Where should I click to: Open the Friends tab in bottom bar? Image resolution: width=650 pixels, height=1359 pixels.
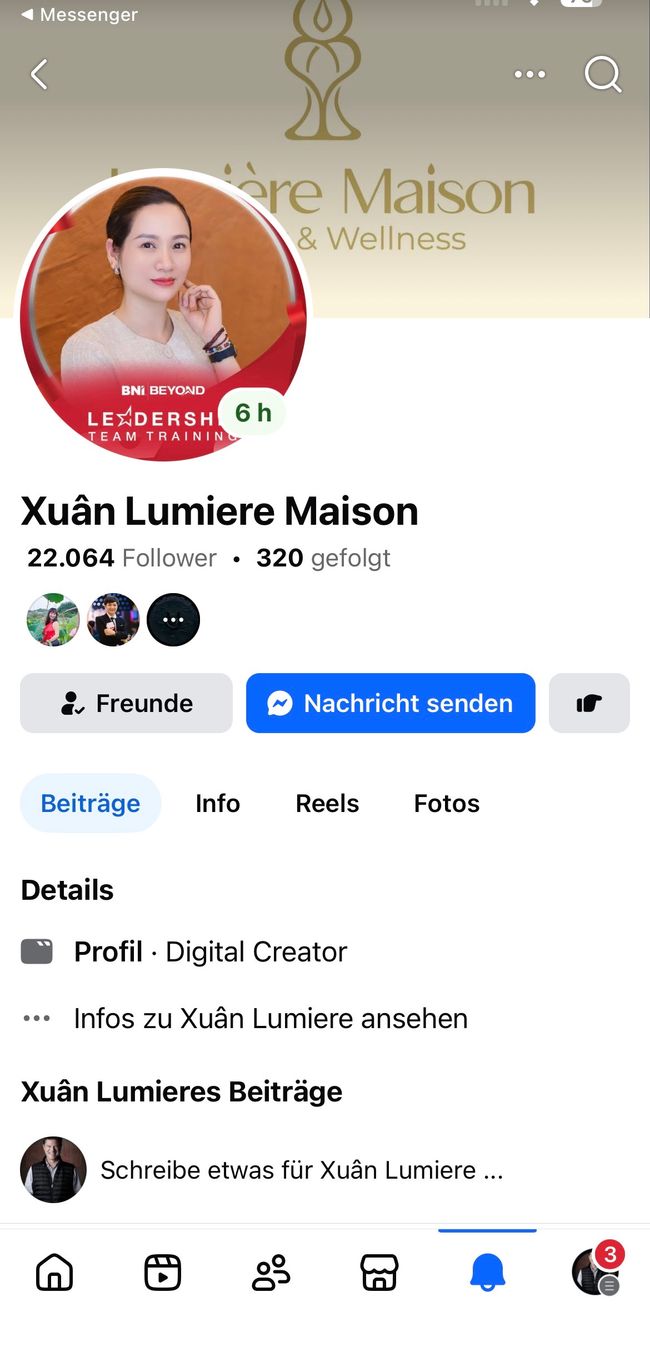tap(270, 1272)
